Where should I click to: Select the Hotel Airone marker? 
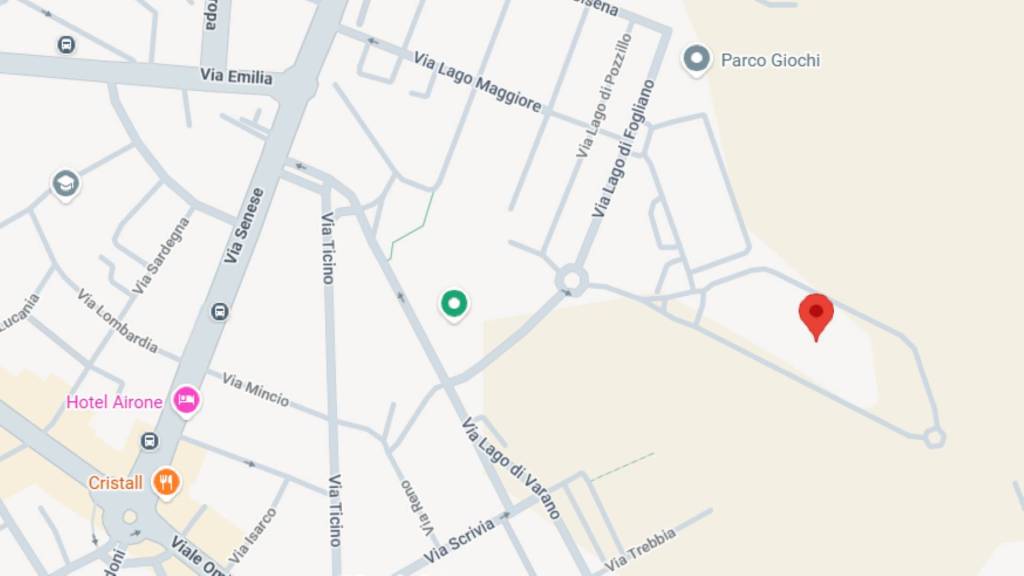pyautogui.click(x=186, y=401)
